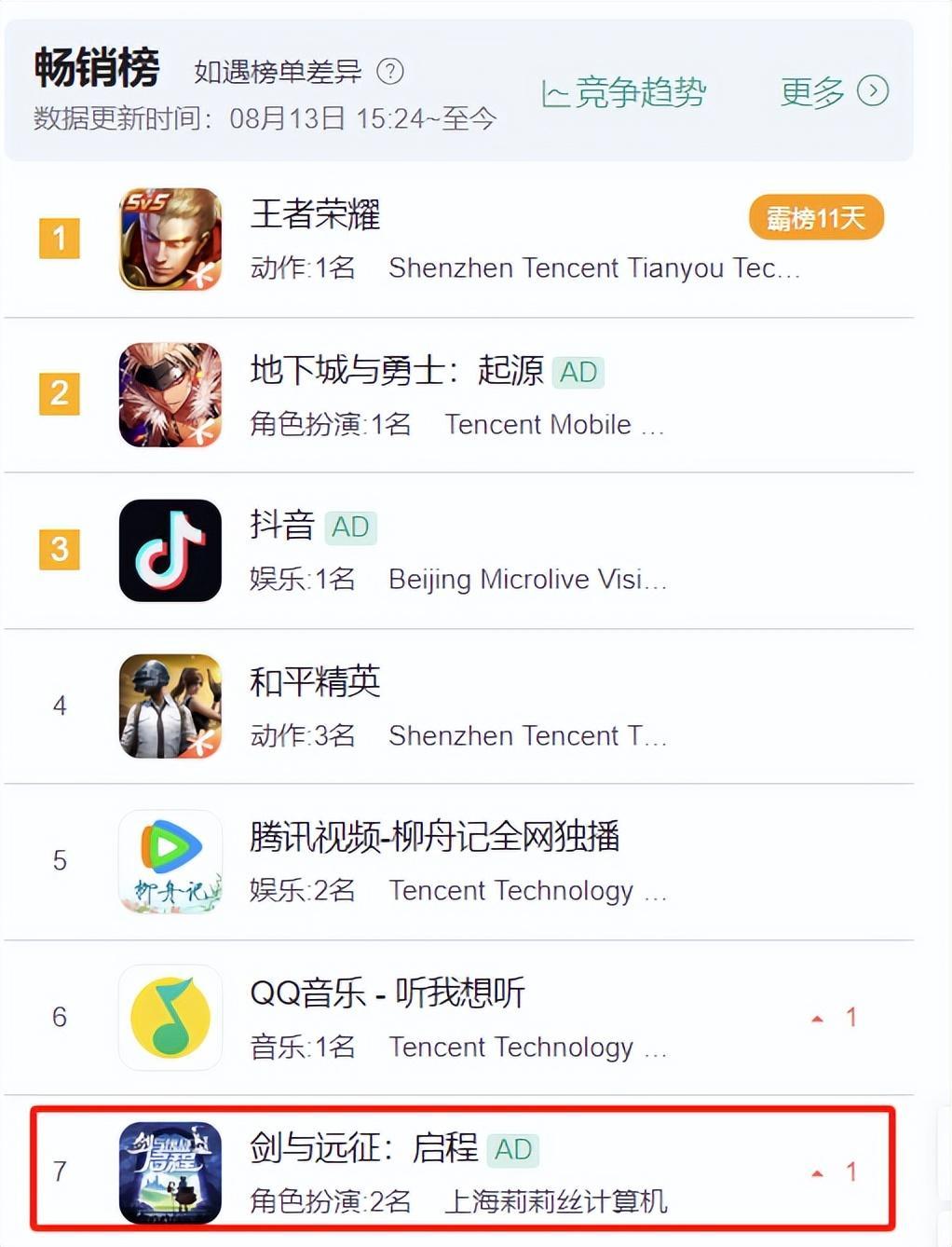Open the 王者荣耀 app entry
Image resolution: width=952 pixels, height=1247 pixels.
(x=315, y=214)
